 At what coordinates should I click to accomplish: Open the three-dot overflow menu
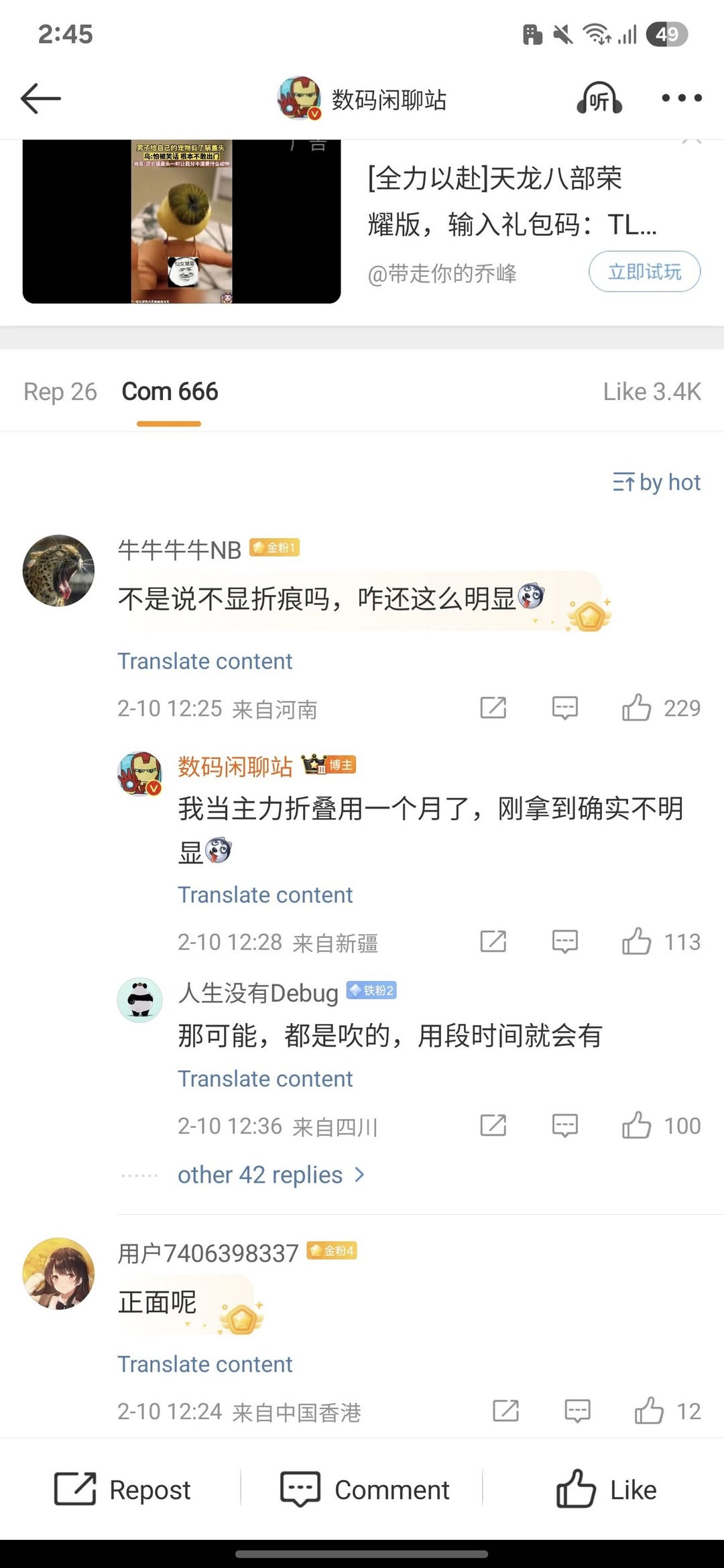(681, 99)
